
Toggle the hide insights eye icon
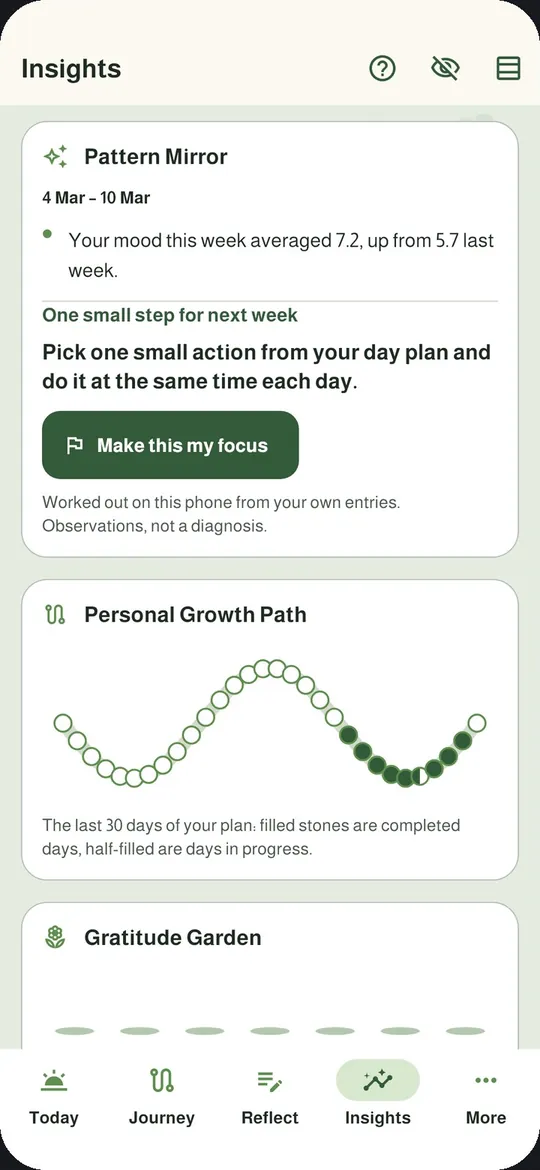coord(445,69)
